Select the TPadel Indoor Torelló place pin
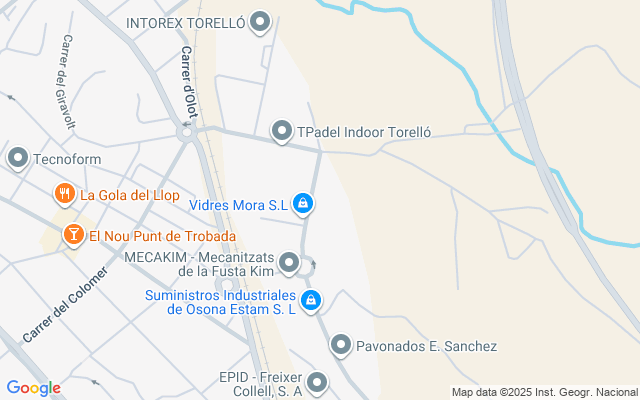Viewport: 640px width, 400px height. 282,131
